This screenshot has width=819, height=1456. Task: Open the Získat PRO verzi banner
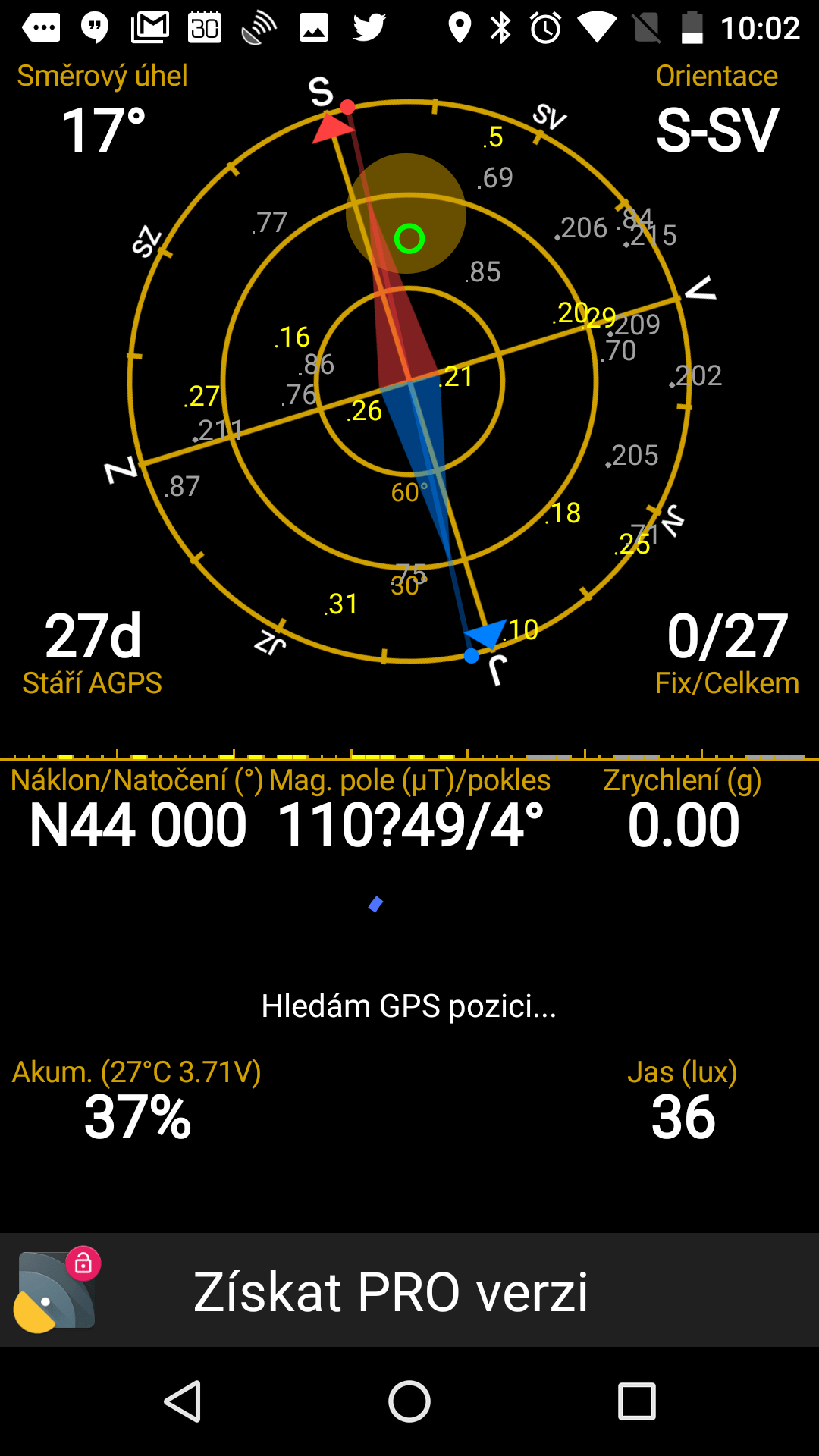409,1290
